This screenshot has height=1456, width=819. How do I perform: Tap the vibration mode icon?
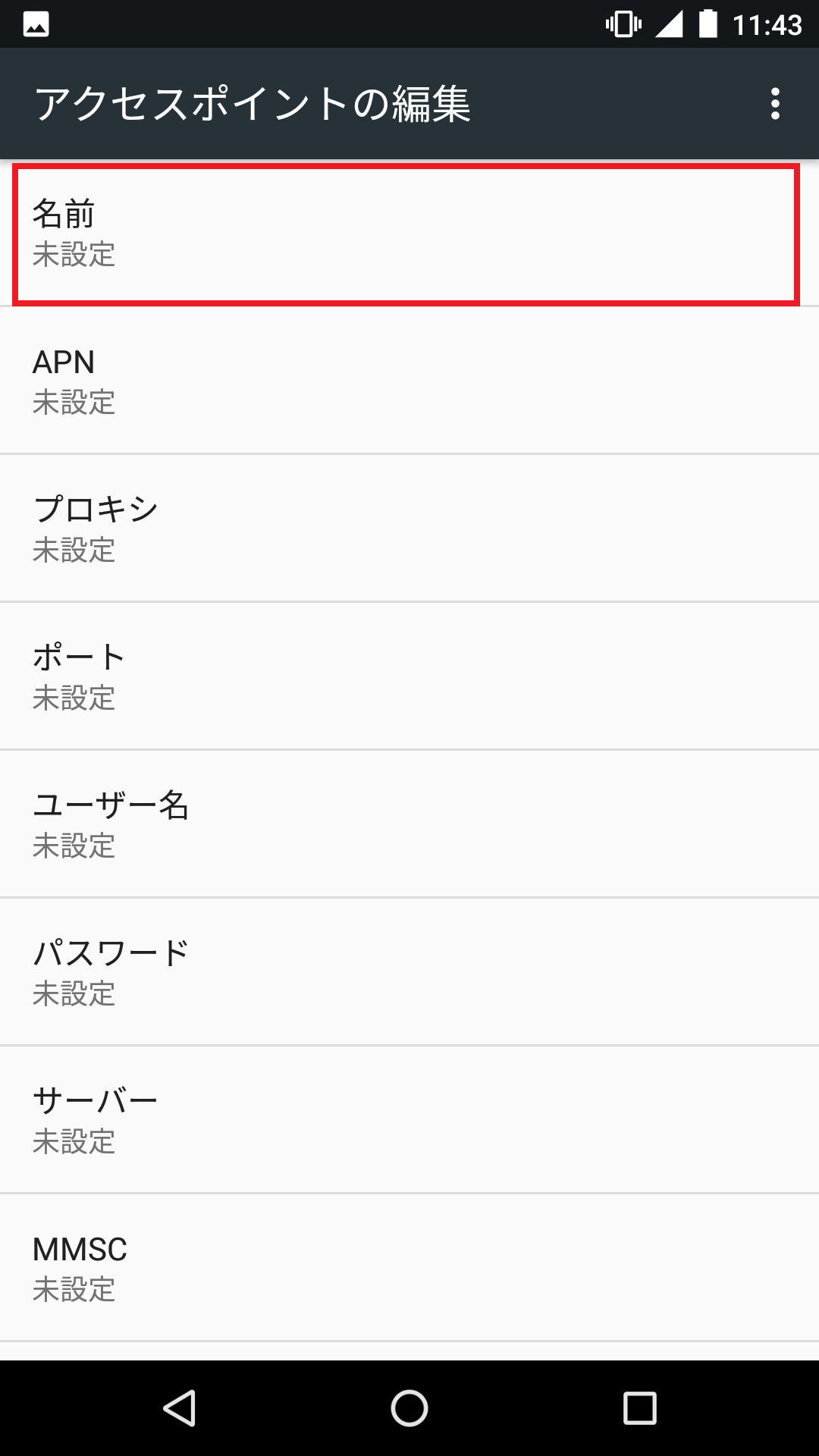point(622,24)
